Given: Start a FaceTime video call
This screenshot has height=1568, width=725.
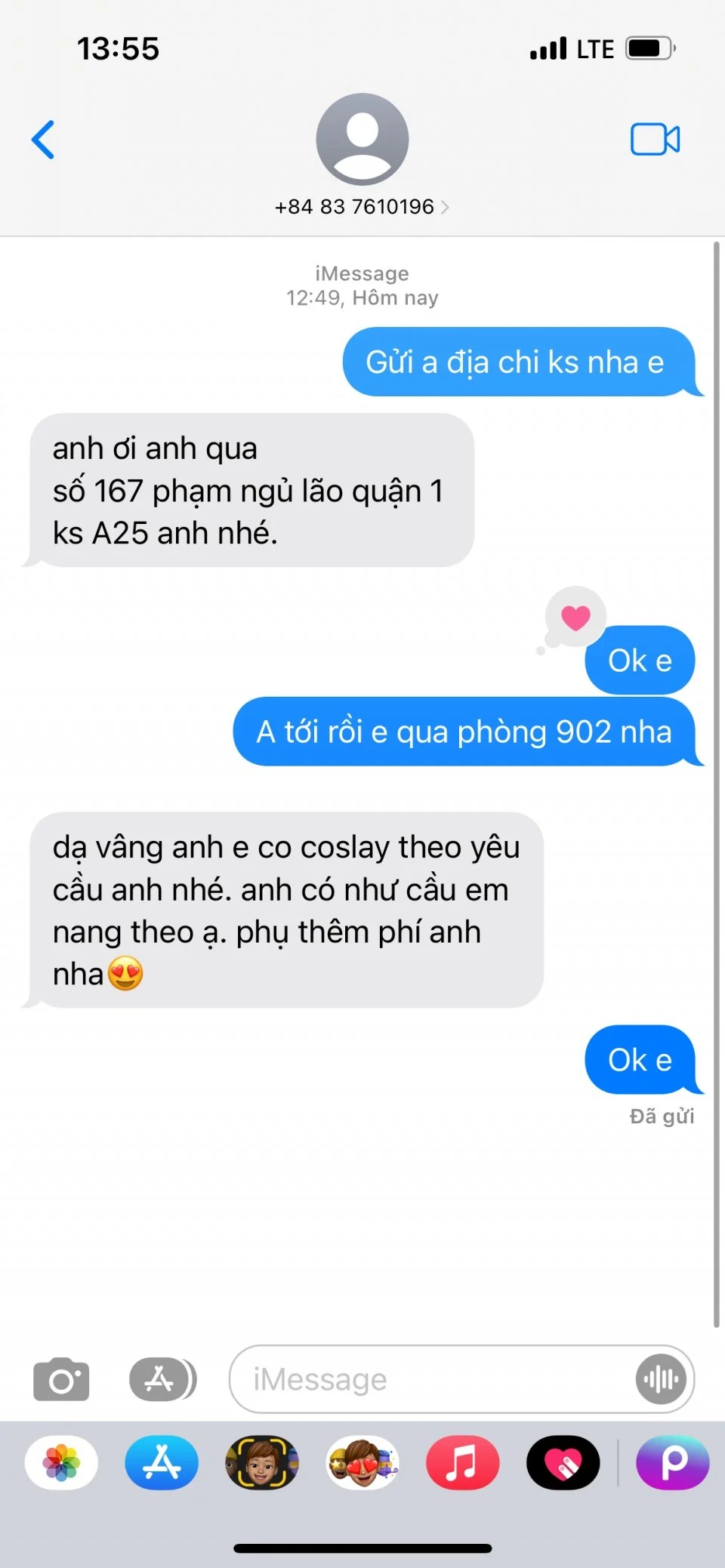Looking at the screenshot, I should pos(655,140).
